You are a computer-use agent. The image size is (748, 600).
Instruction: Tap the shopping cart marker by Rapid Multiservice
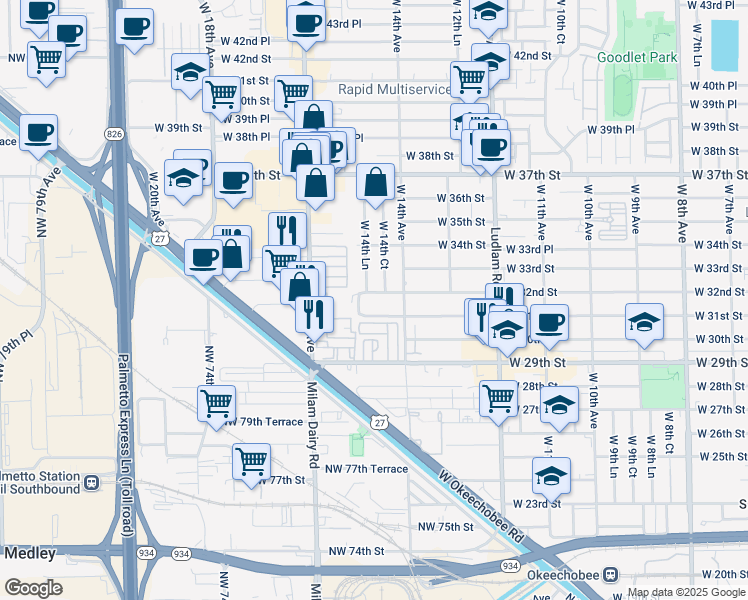coord(469,79)
